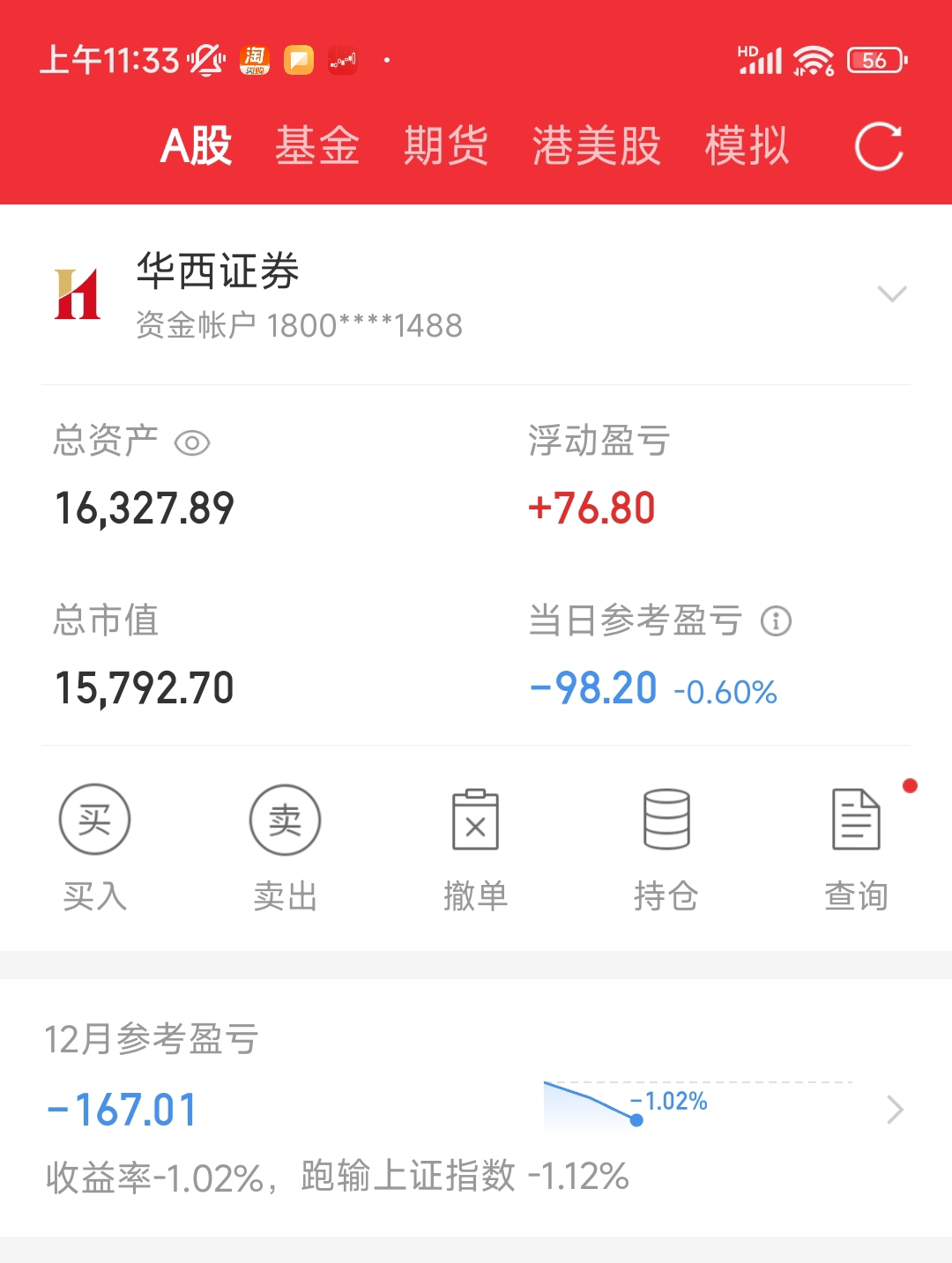Image resolution: width=952 pixels, height=1263 pixels.
Task: Select the A股 tab
Action: pos(197,146)
